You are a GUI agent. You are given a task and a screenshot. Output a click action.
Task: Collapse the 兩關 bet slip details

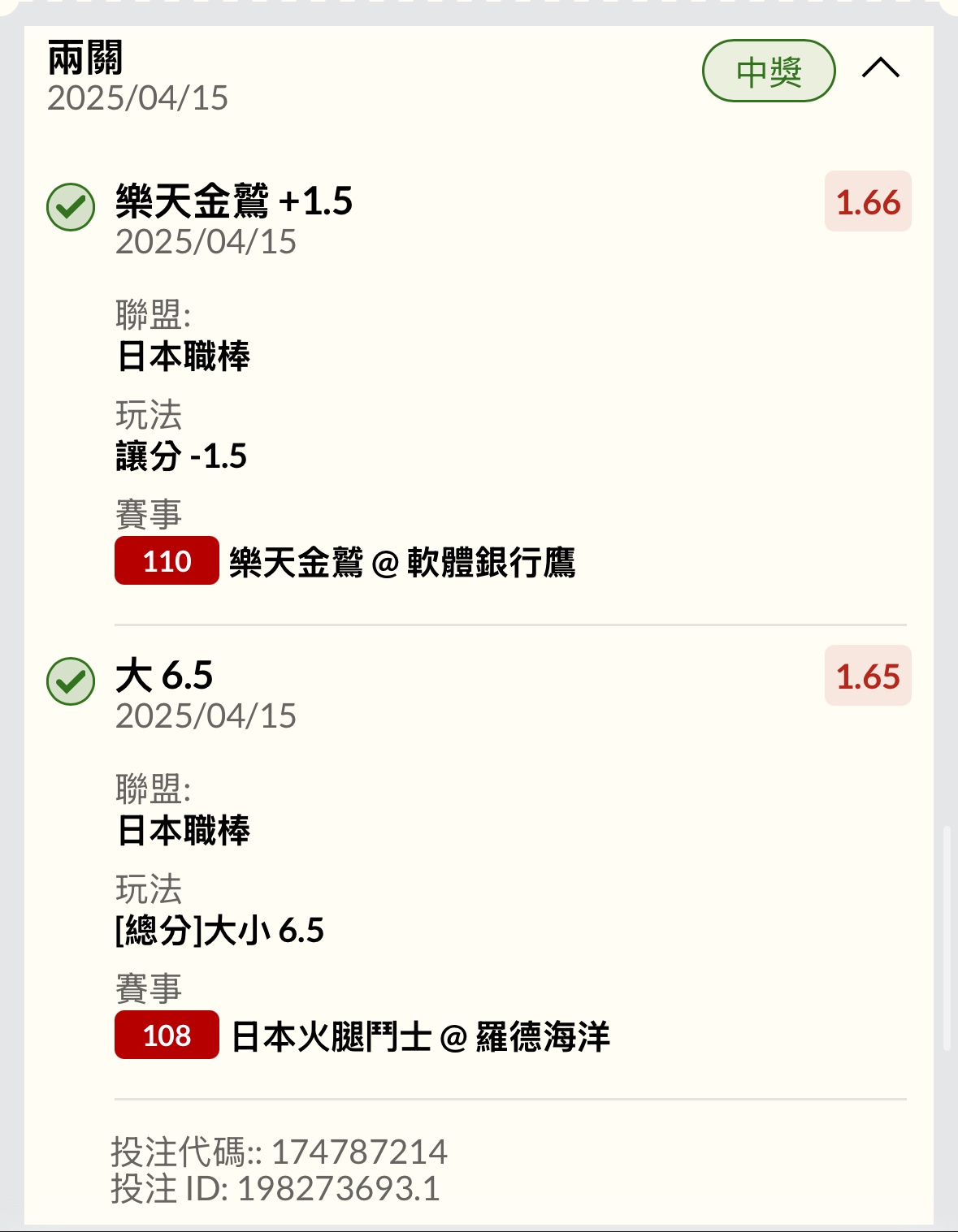tap(880, 69)
